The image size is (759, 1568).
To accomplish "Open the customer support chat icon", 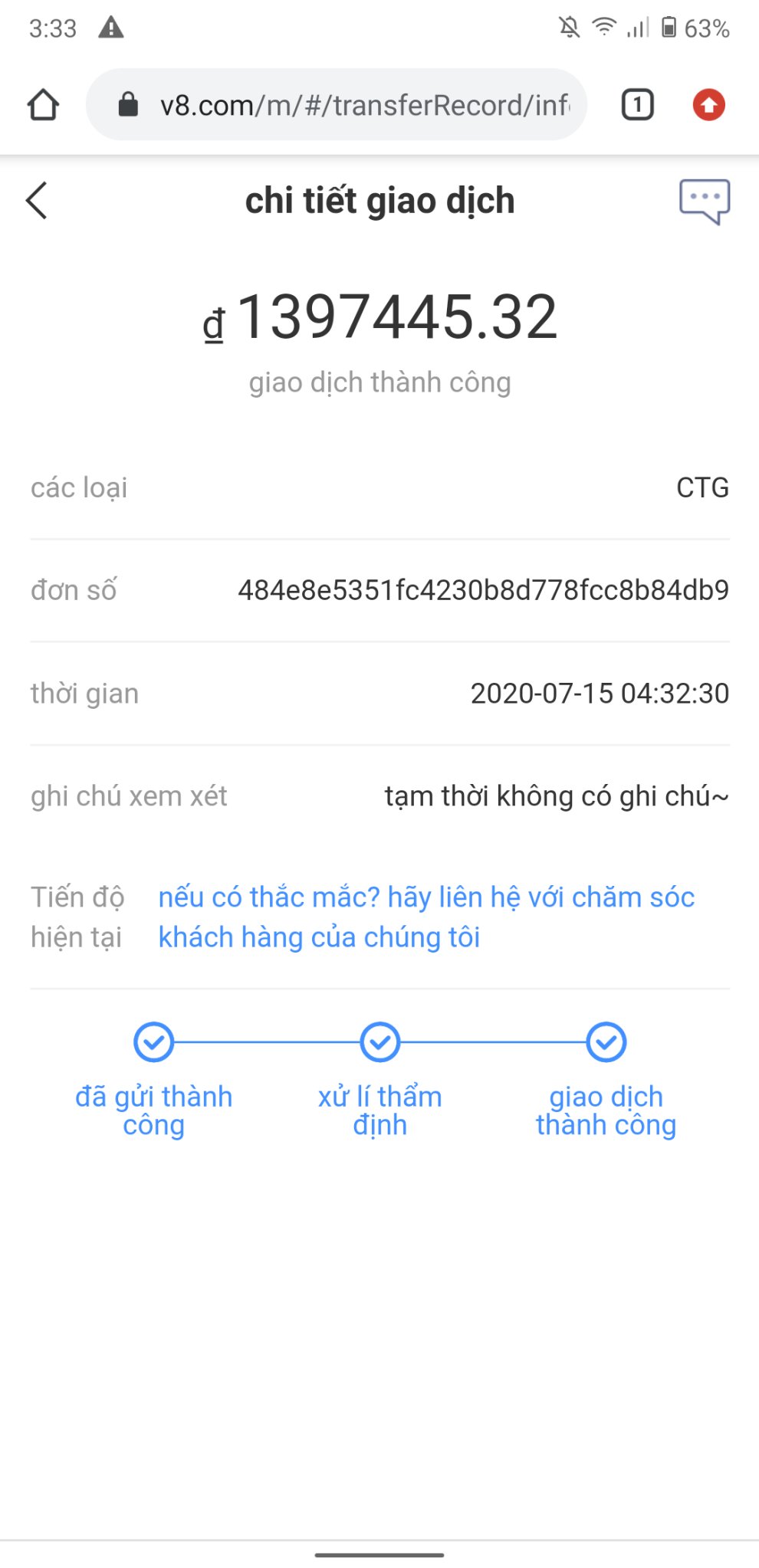I will [704, 201].
